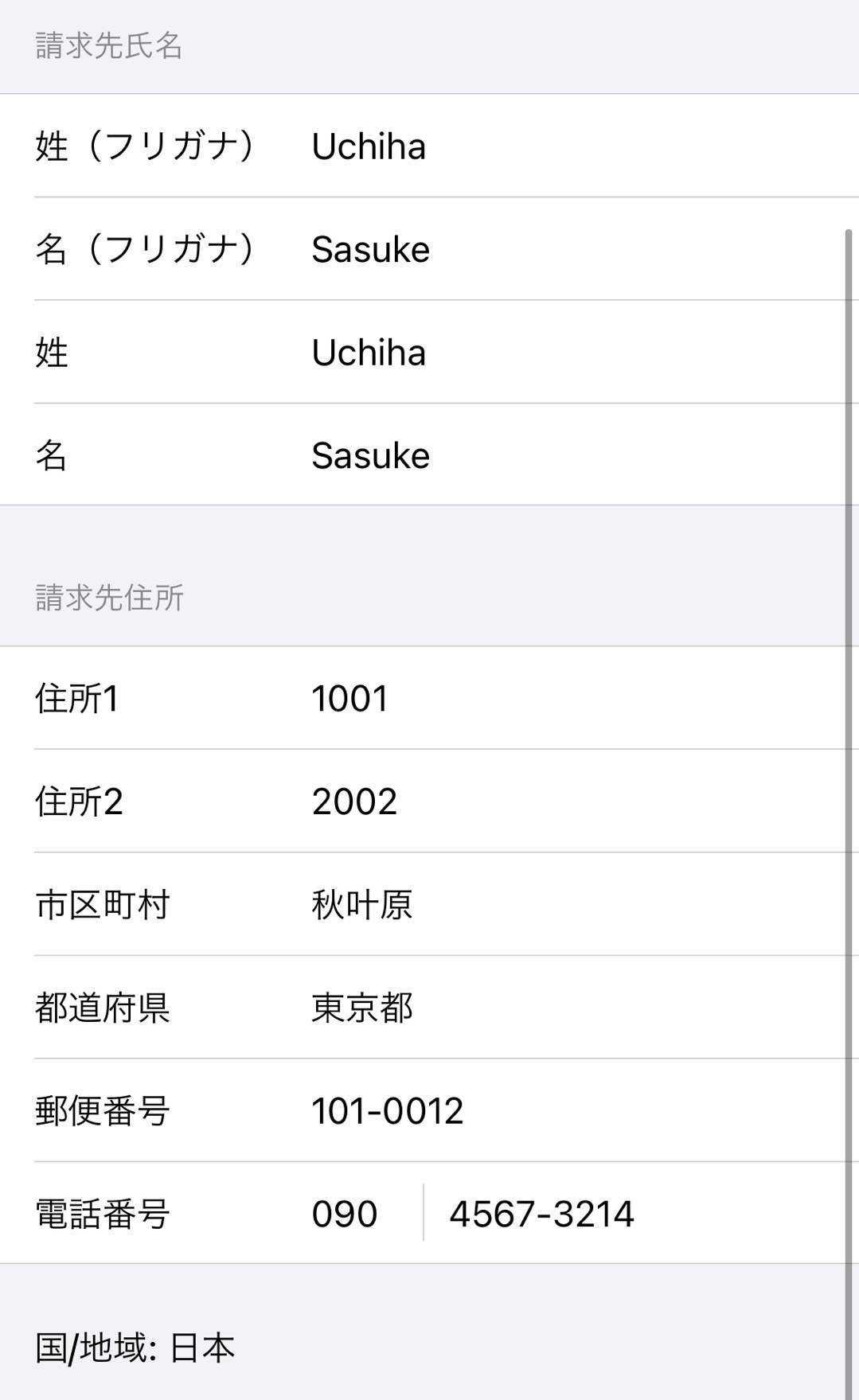
Task: Open the 国/地域 row showing 日本
Action: [134, 1347]
